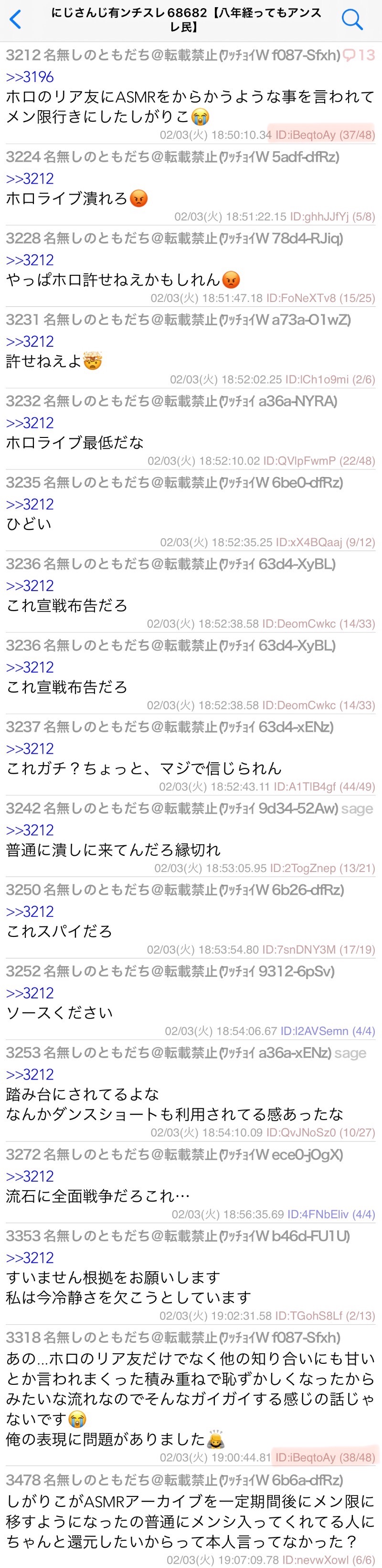Show posts by ID:4FNbEliv (4/4)
The height and width of the screenshot is (1568, 382).
click(x=331, y=1214)
